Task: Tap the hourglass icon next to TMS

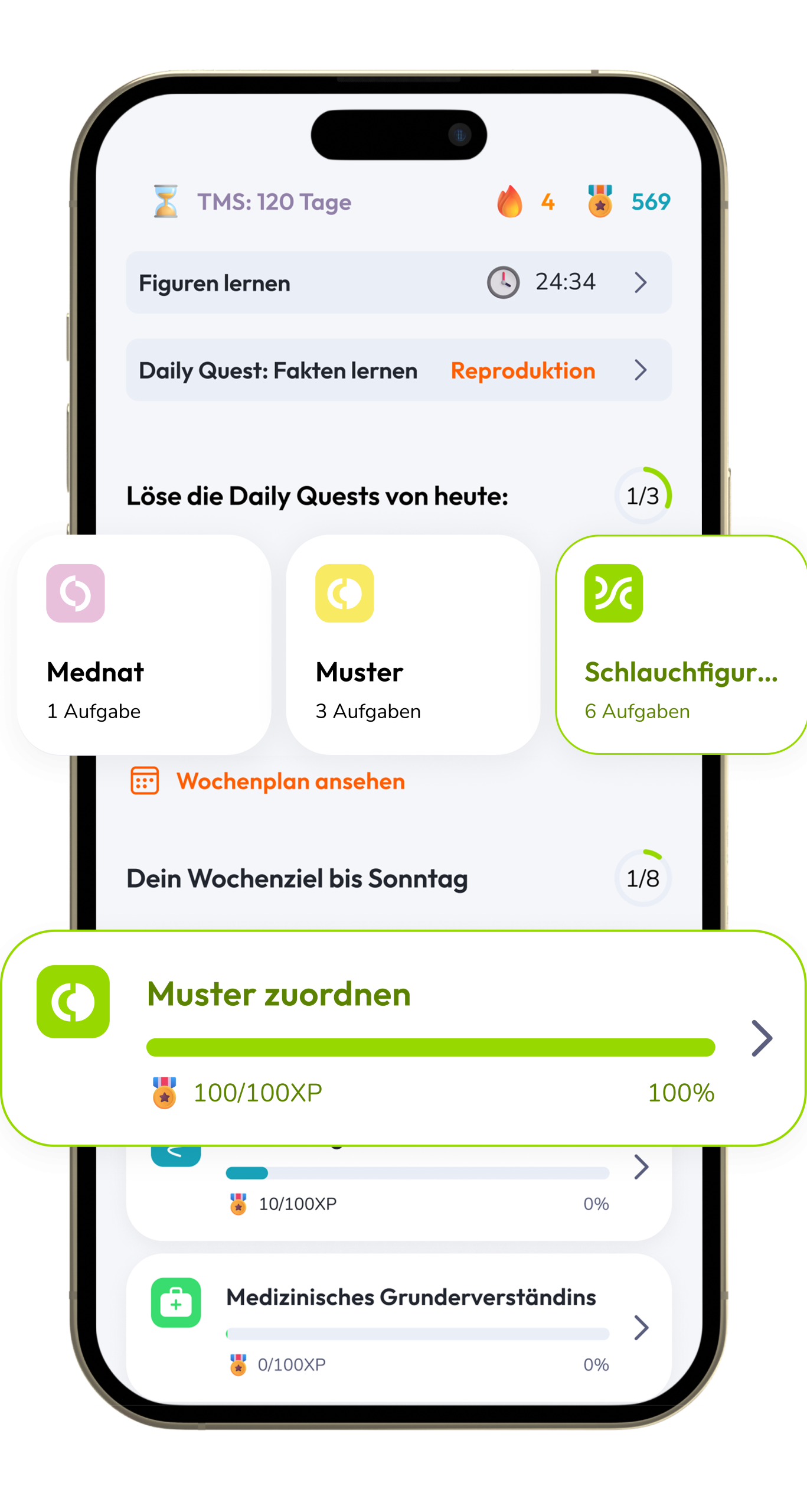Action: click(165, 201)
